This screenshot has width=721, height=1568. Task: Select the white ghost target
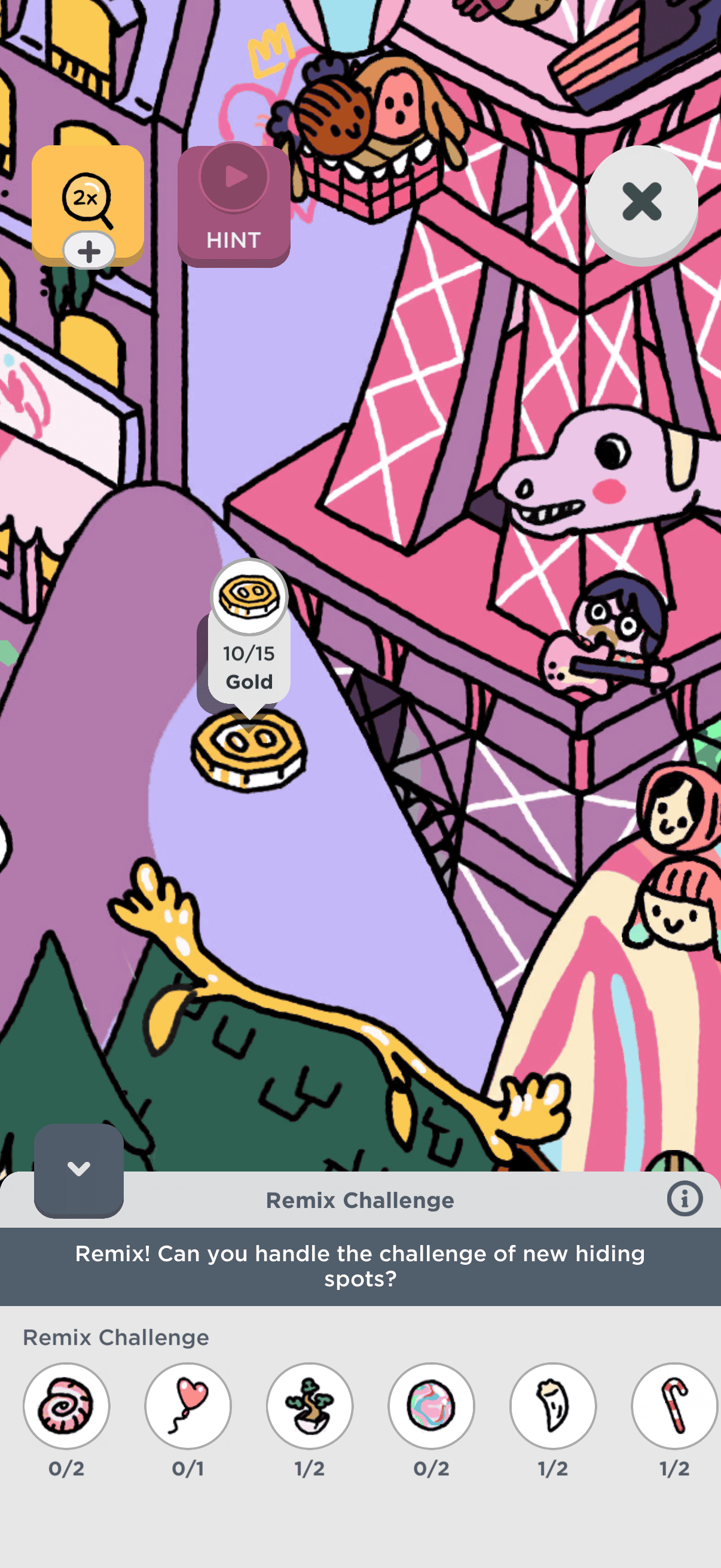(x=553, y=1406)
